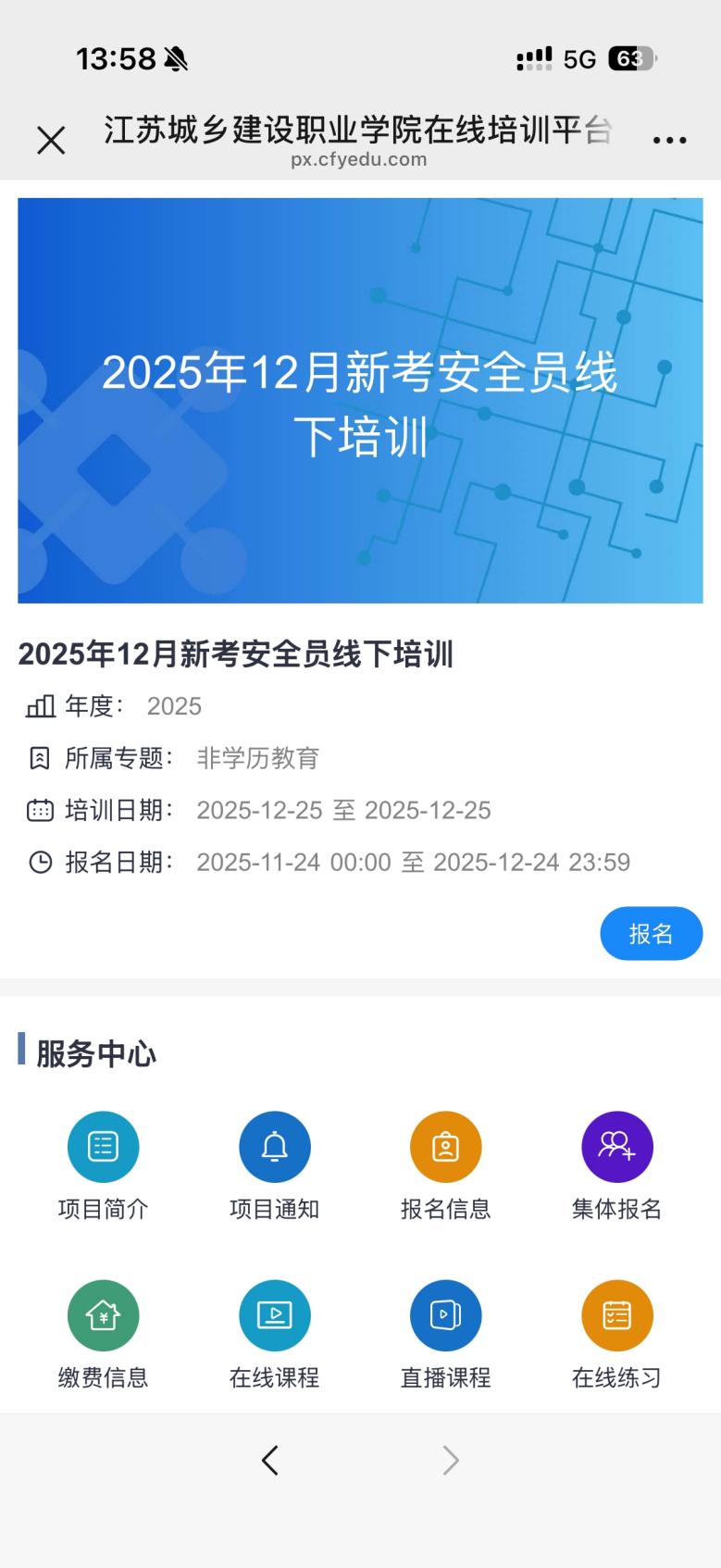The height and width of the screenshot is (1568, 721).
Task: Close the in-app browser page
Action: pyautogui.click(x=51, y=141)
